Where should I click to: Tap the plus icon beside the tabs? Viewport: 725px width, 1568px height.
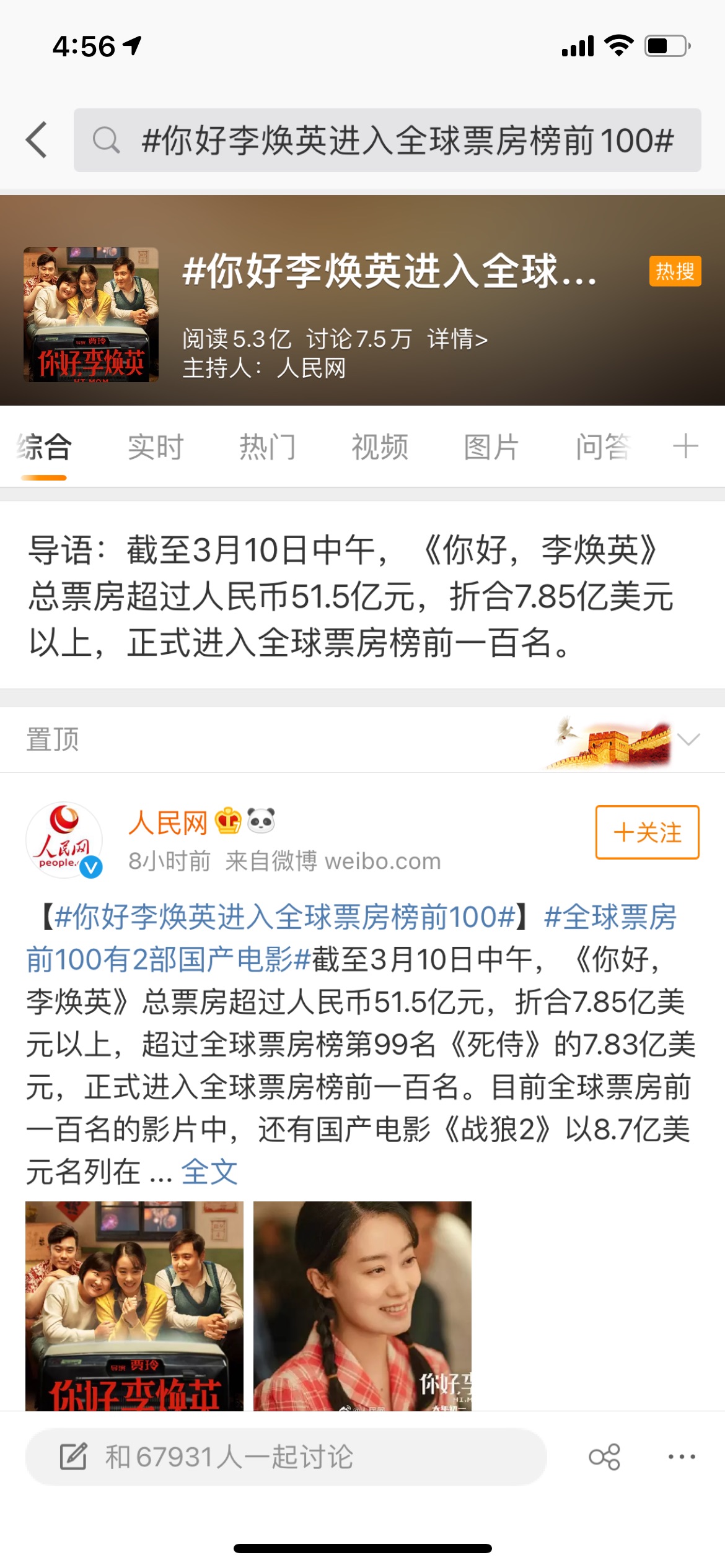pos(685,447)
